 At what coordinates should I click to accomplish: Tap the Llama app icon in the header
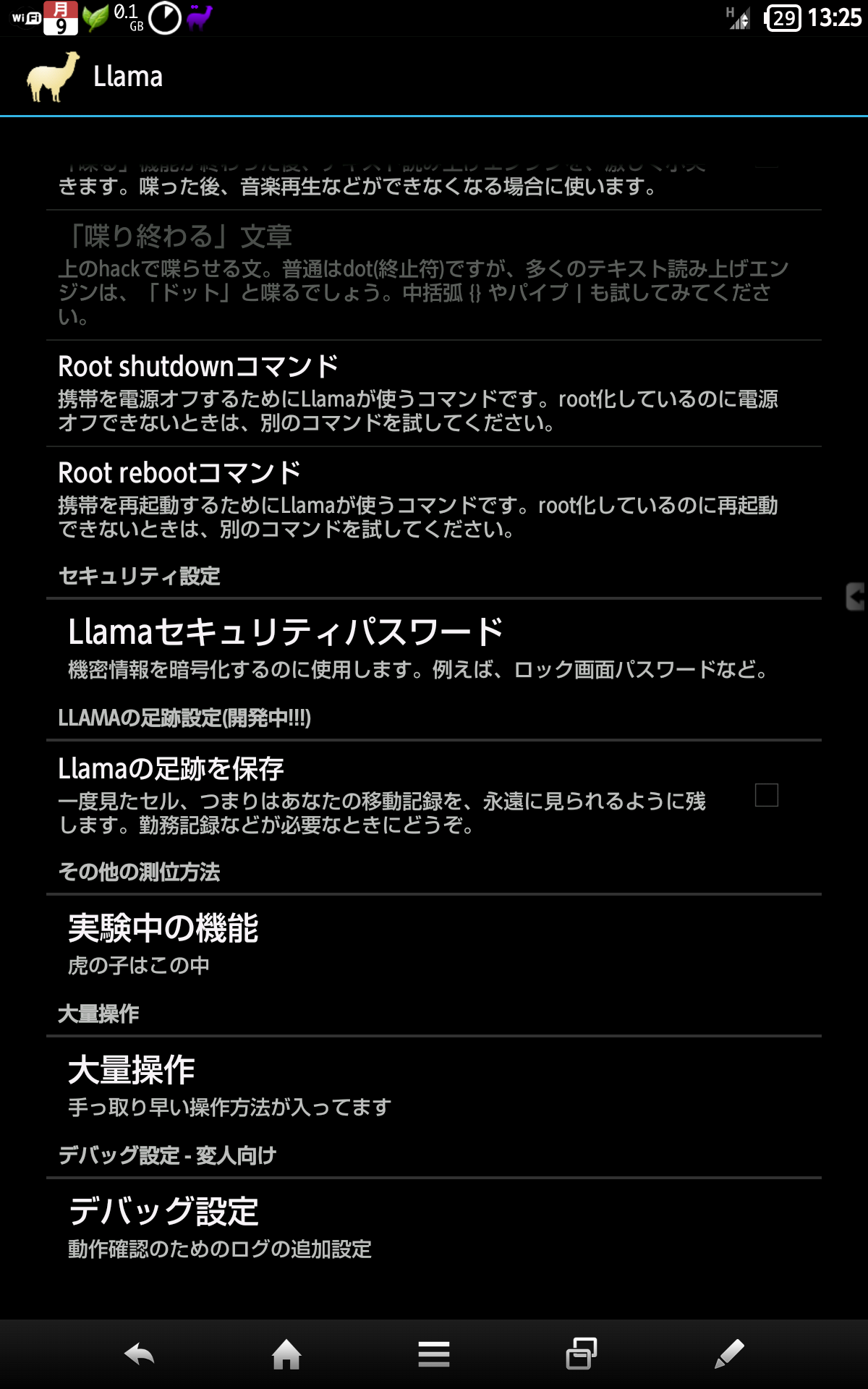[53, 76]
